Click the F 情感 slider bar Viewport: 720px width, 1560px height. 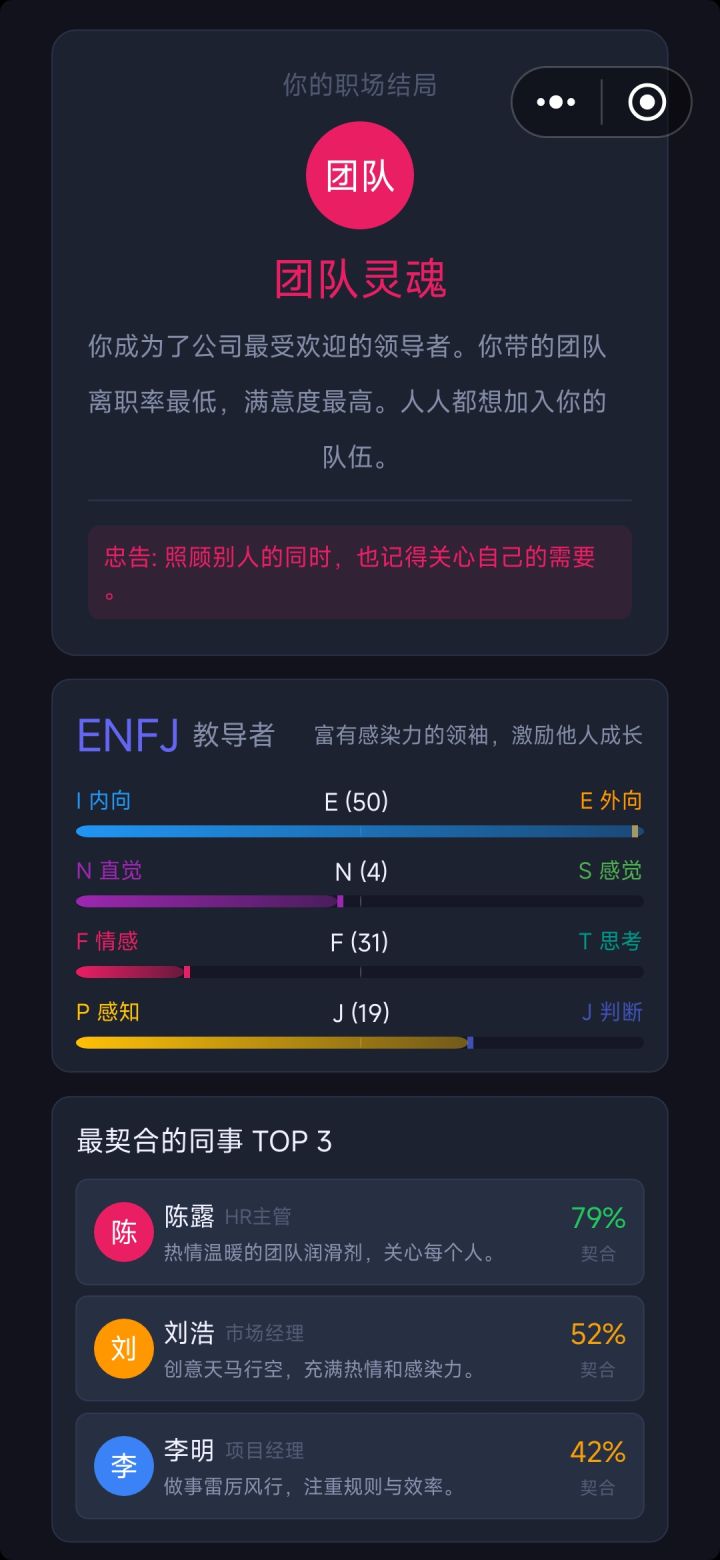click(359, 971)
